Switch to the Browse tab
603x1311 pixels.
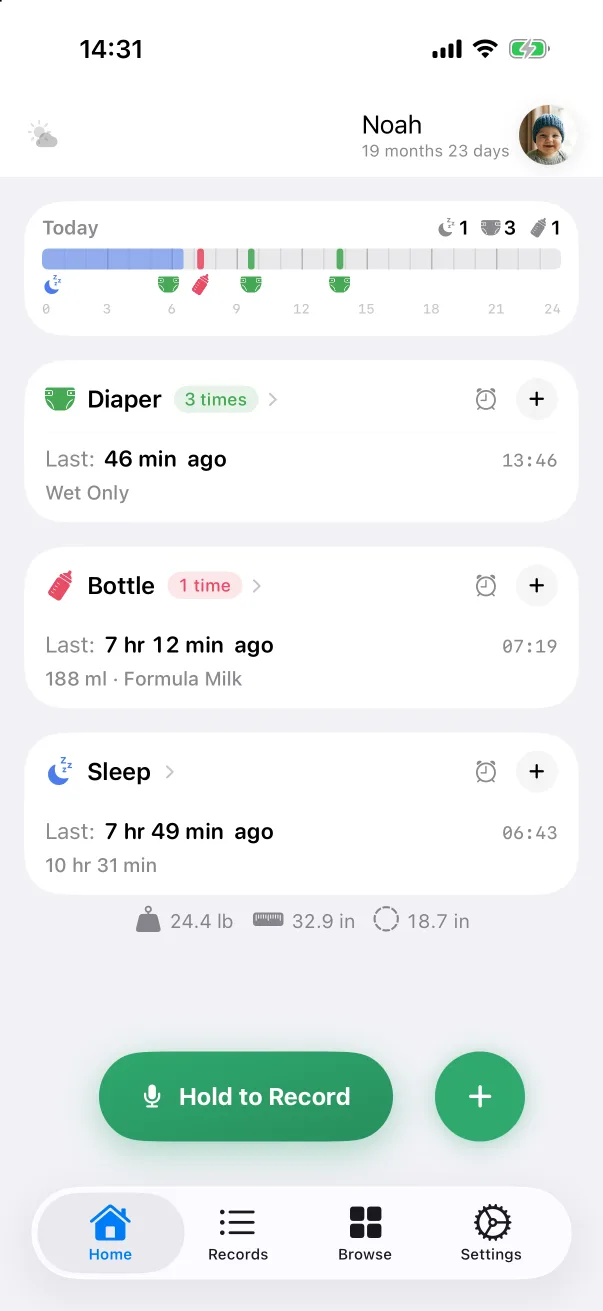pyautogui.click(x=365, y=1234)
